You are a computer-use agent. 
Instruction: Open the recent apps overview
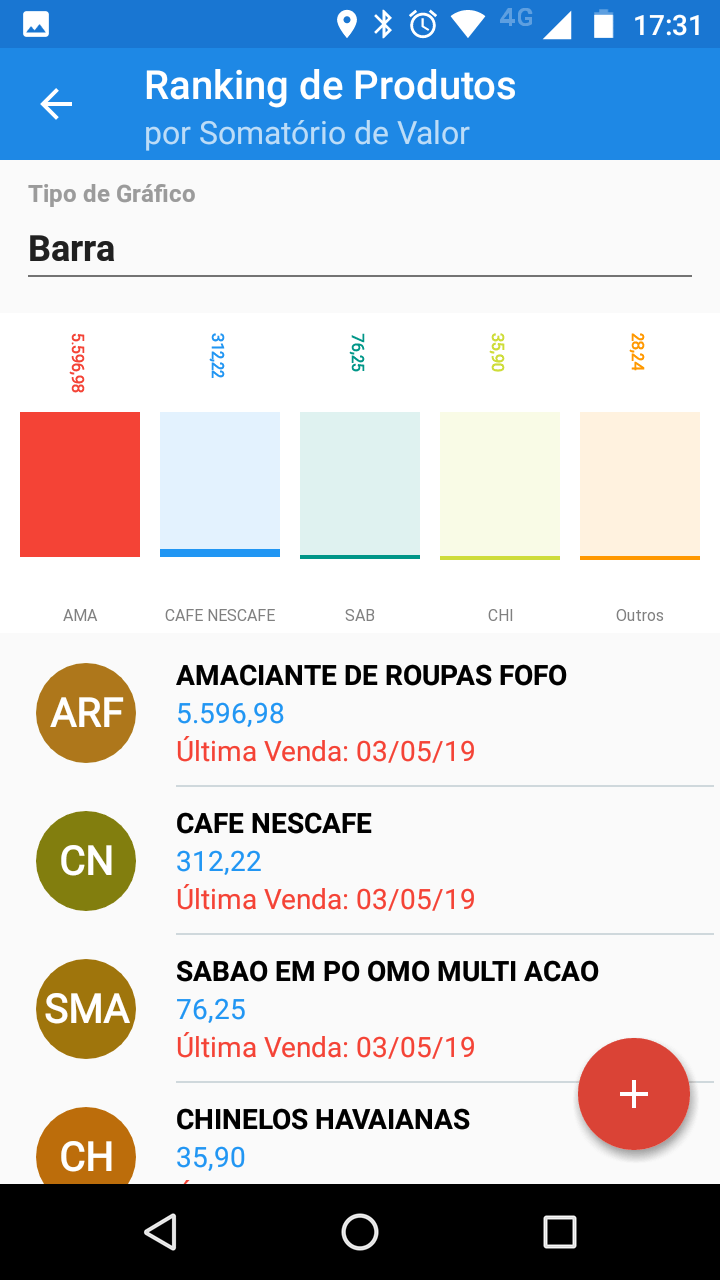560,1232
